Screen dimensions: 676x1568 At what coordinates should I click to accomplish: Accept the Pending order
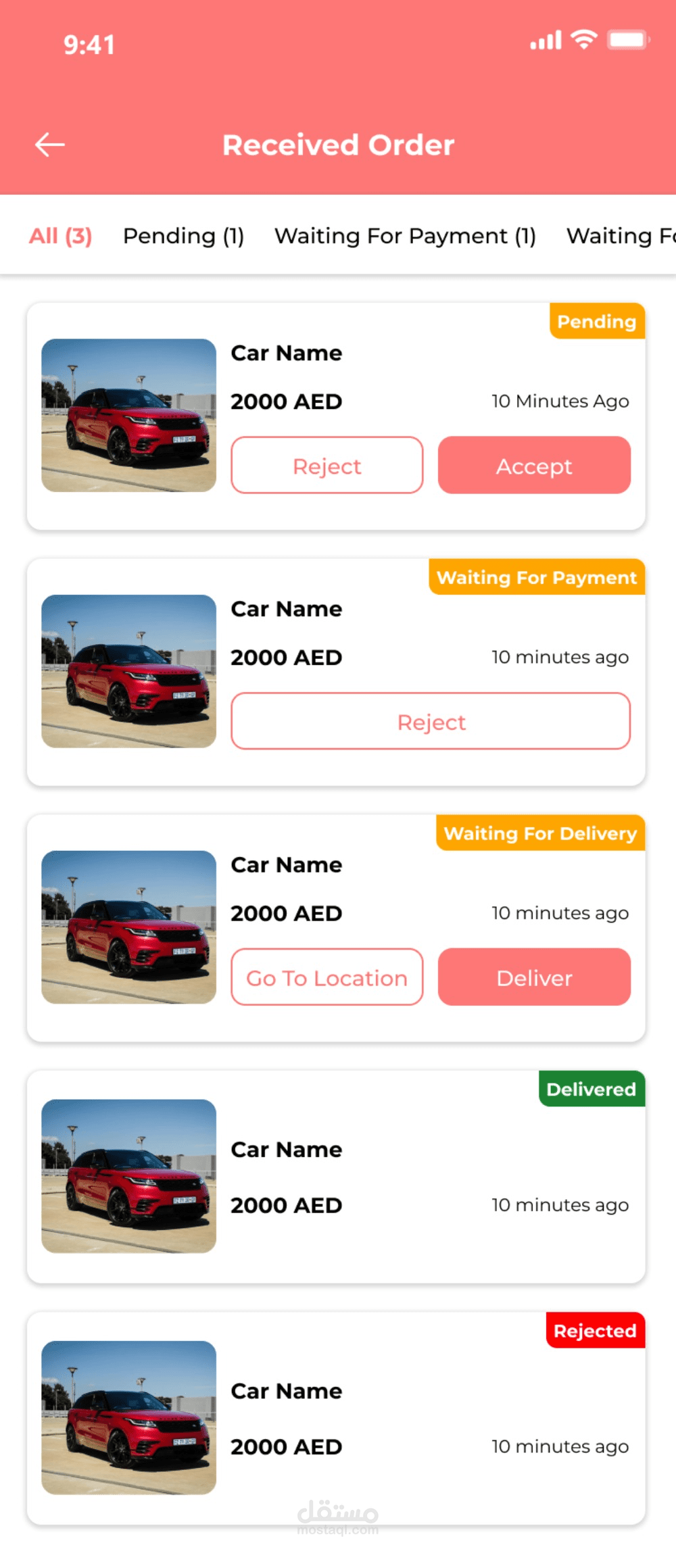tap(534, 466)
